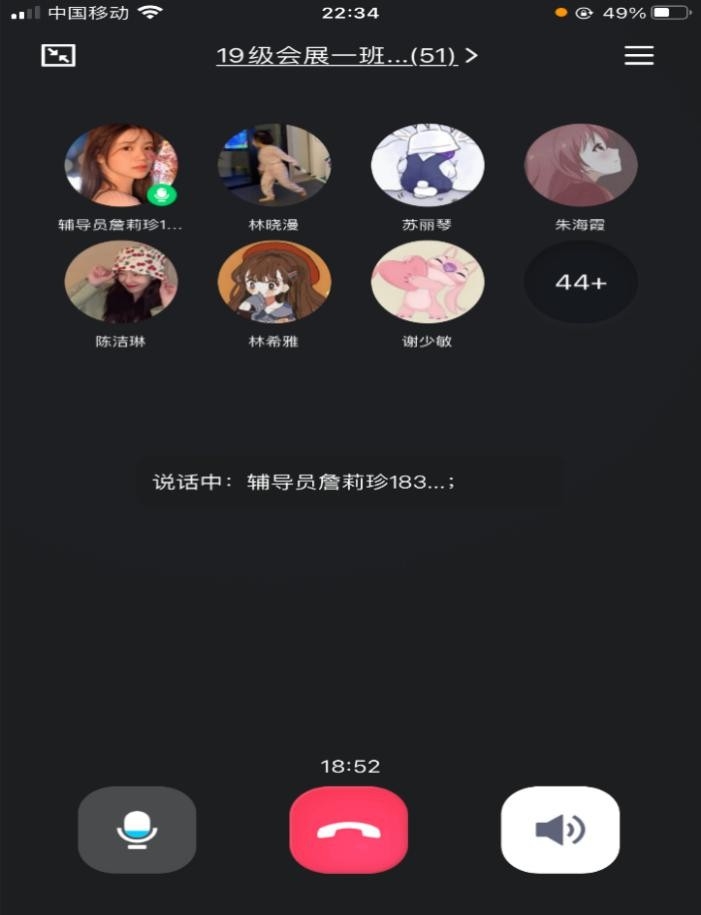Viewport: 701px width, 915px height.
Task: Toggle the speaker button
Action: pyautogui.click(x=560, y=830)
